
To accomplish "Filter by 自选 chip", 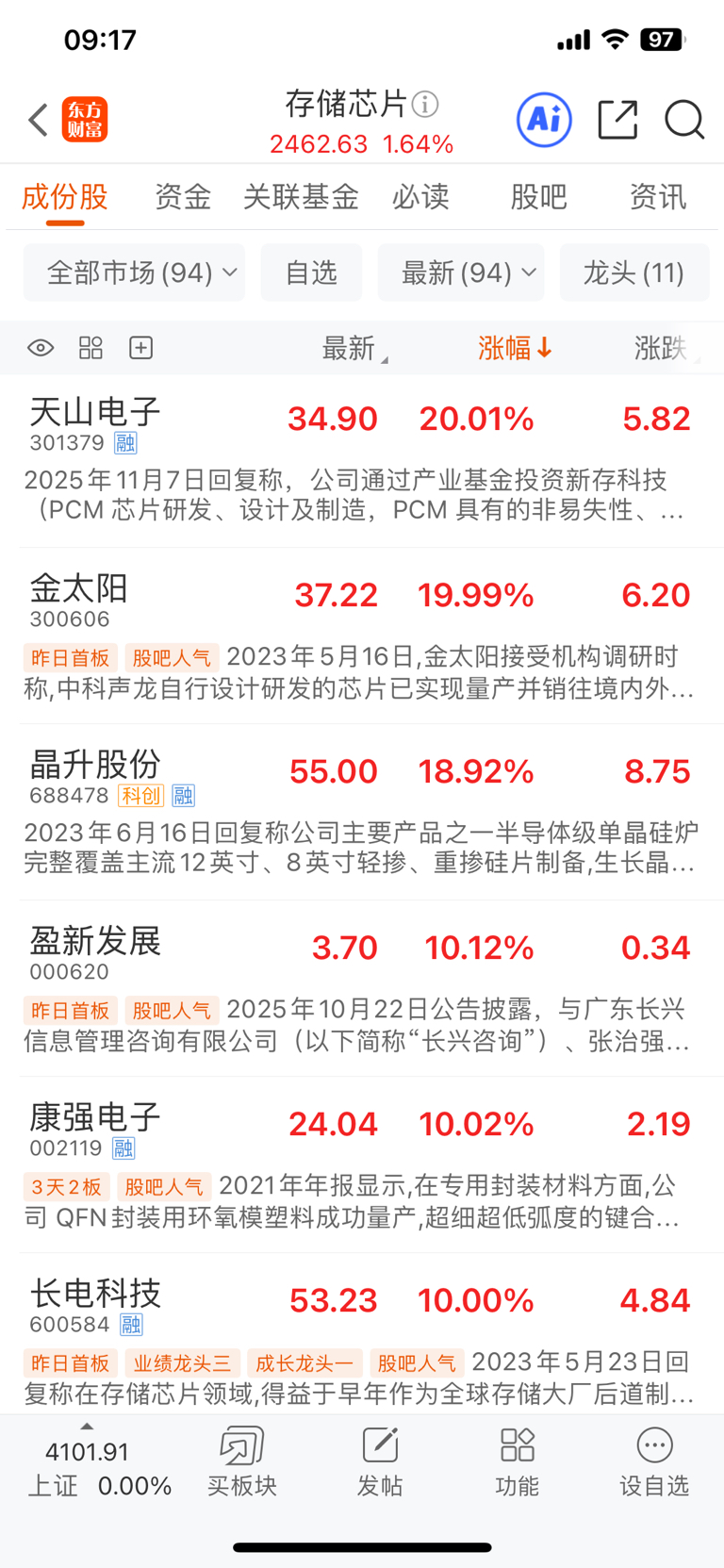I will pyautogui.click(x=311, y=273).
